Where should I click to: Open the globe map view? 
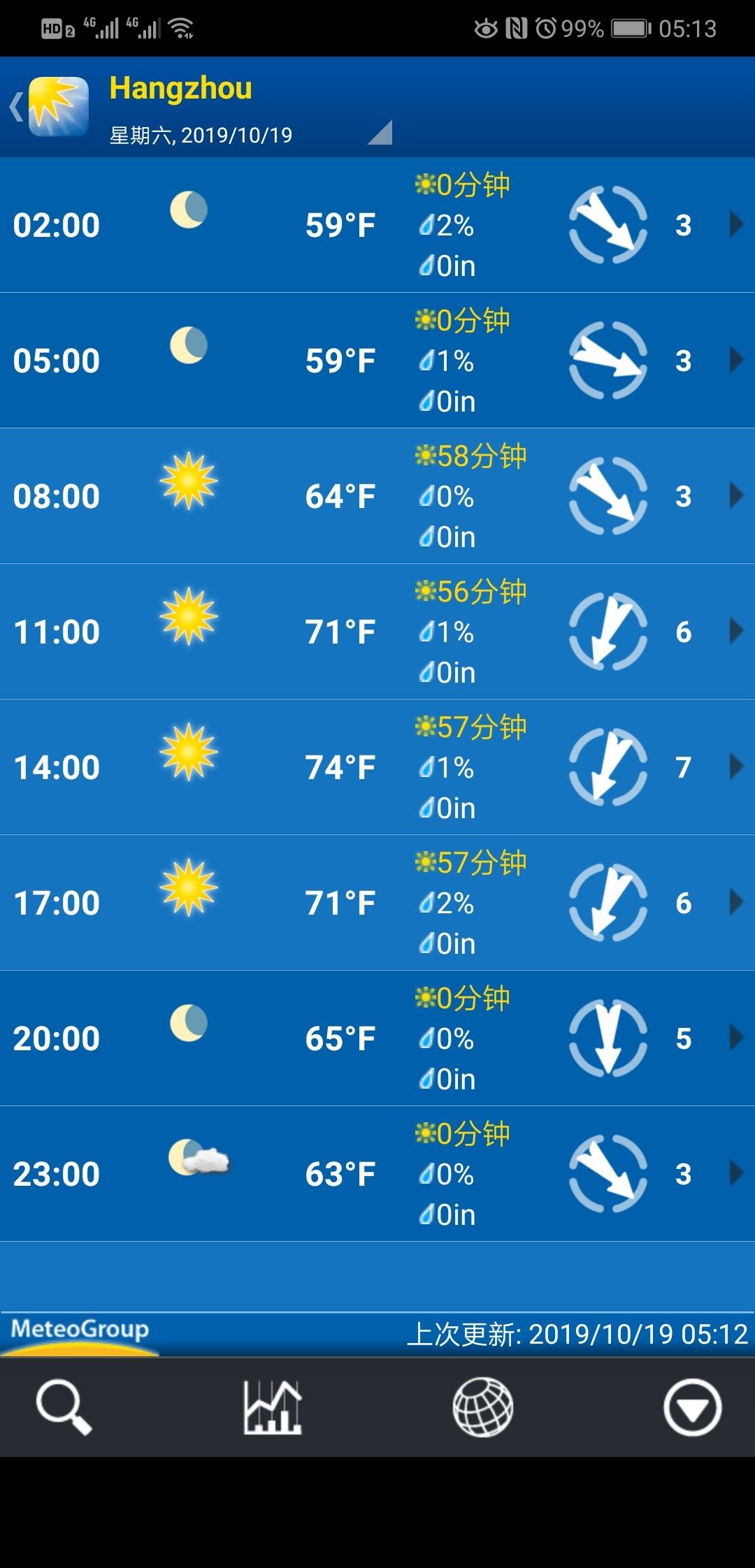[x=482, y=1407]
